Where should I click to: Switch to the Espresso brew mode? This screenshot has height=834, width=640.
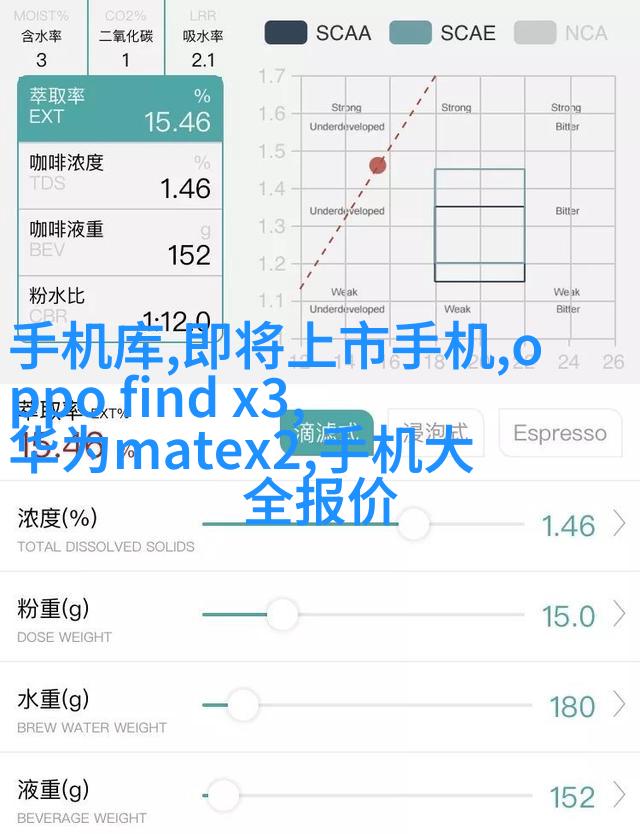pos(559,433)
